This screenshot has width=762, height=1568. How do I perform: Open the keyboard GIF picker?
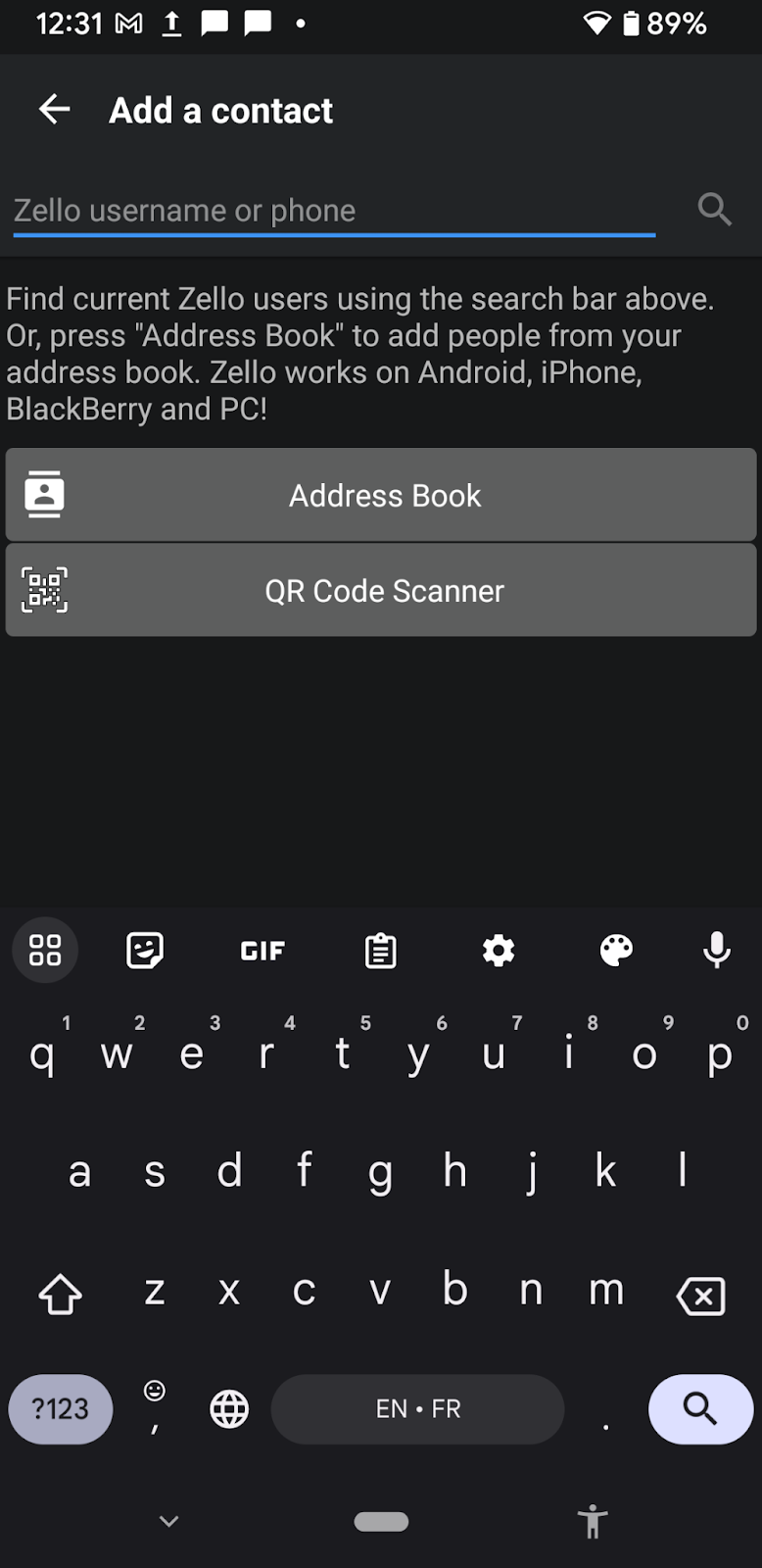262,951
